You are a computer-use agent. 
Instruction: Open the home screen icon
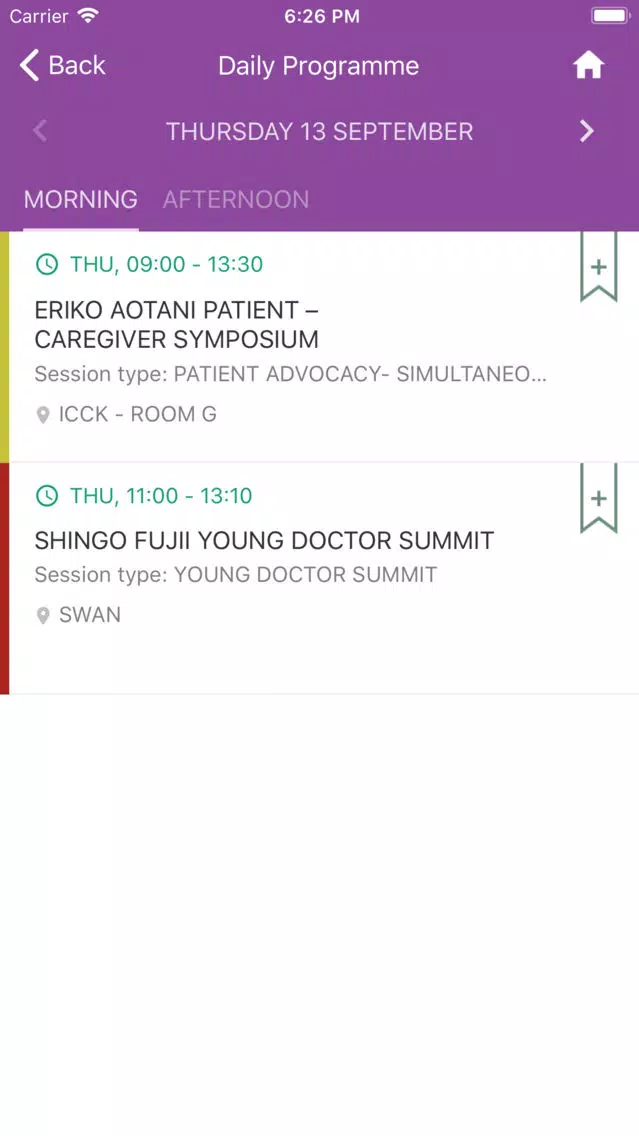click(x=588, y=66)
